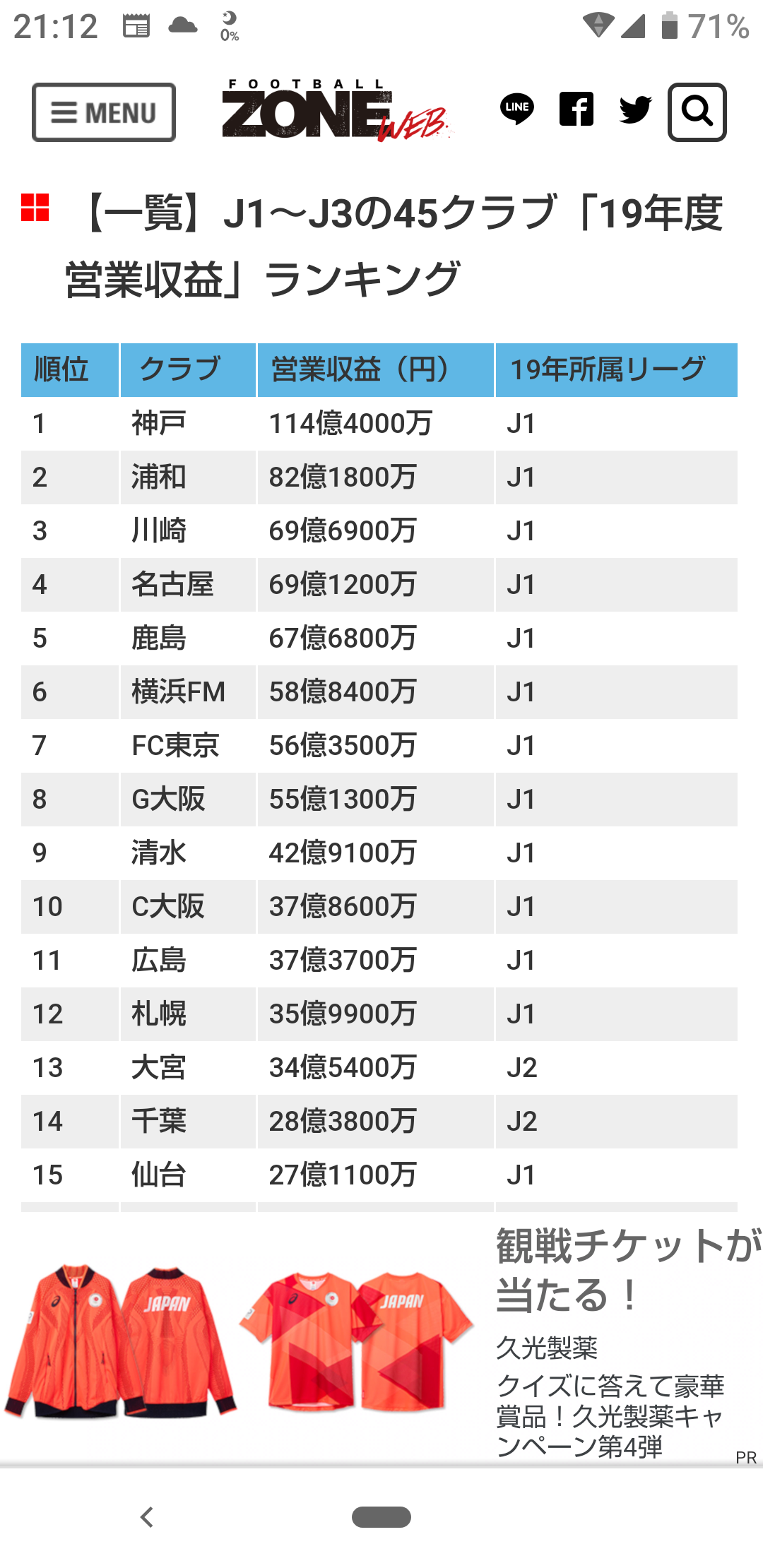This screenshot has width=763, height=1568.
Task: Open the site search magnifier
Action: tap(697, 112)
